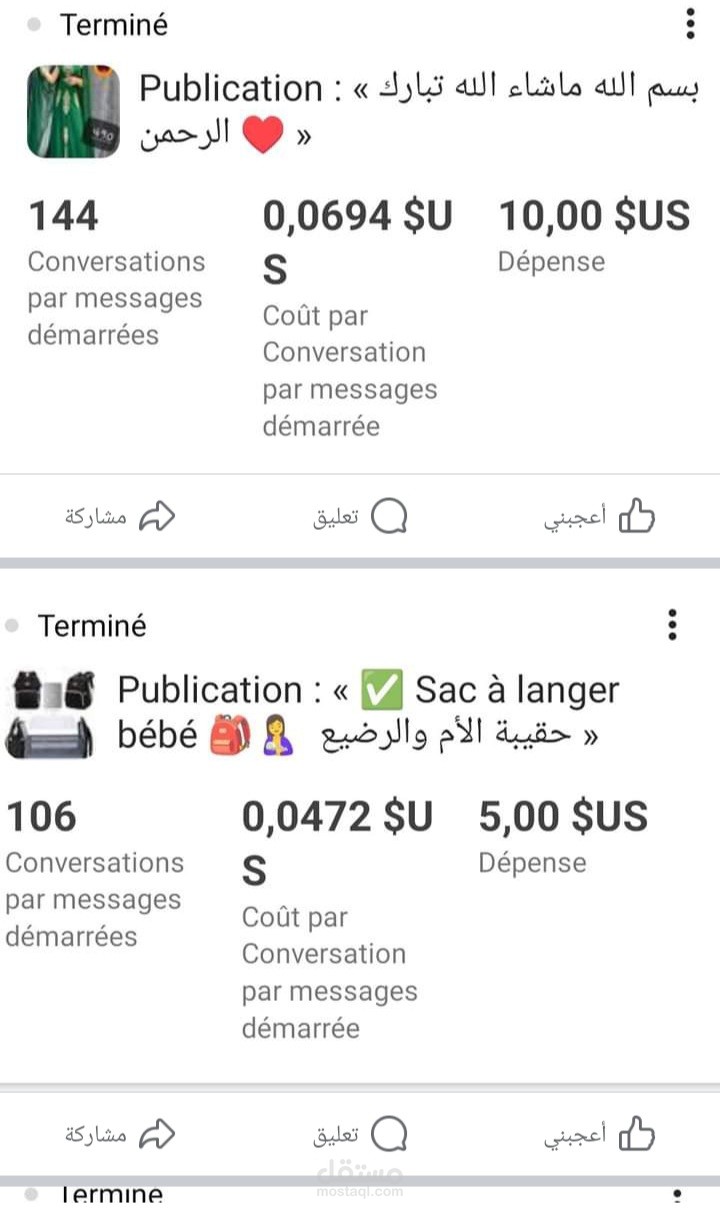Share the ad with 144 conversations
Image resolution: width=720 pixels, height=1223 pixels.
120,517
